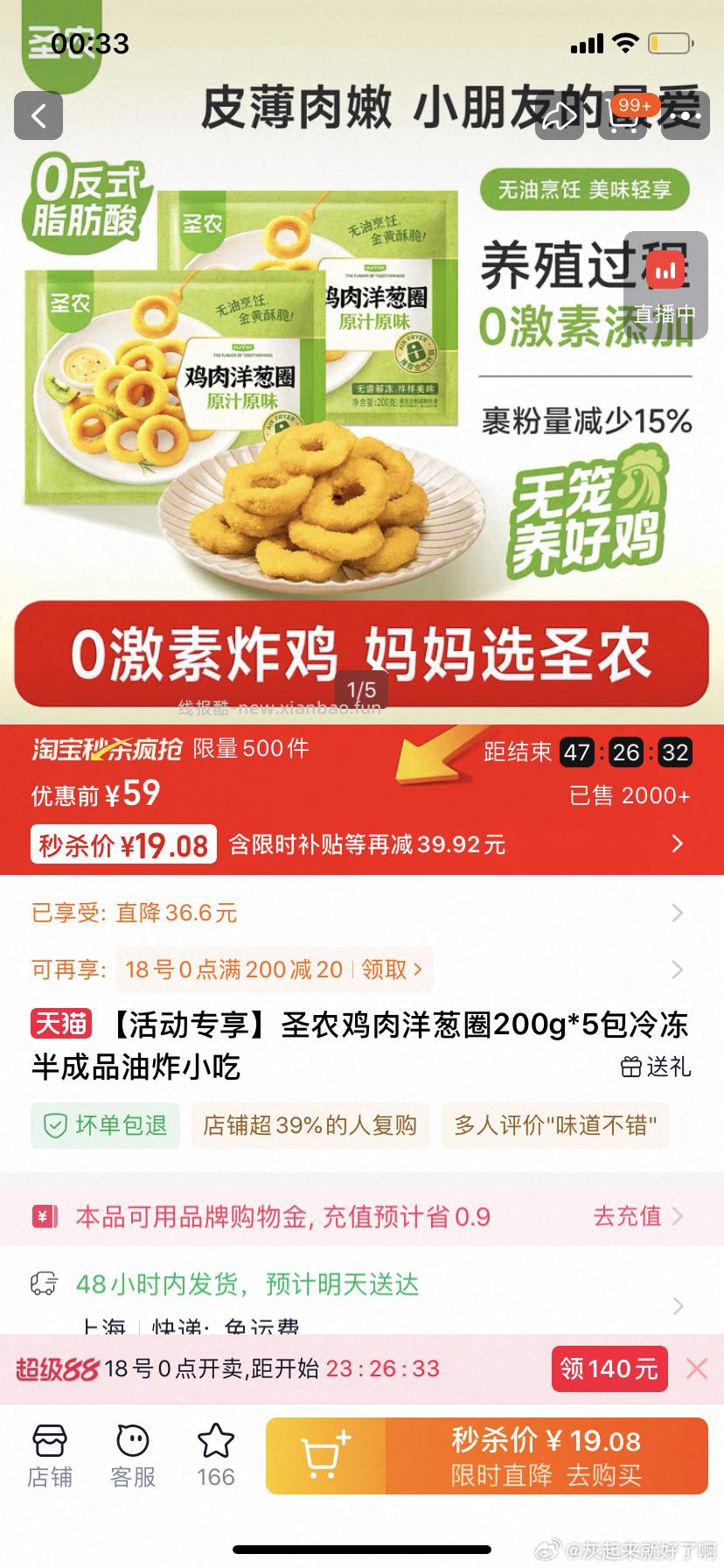Tap the 1/5 image carousel indicator
This screenshot has height=1568, width=724.
click(x=362, y=689)
